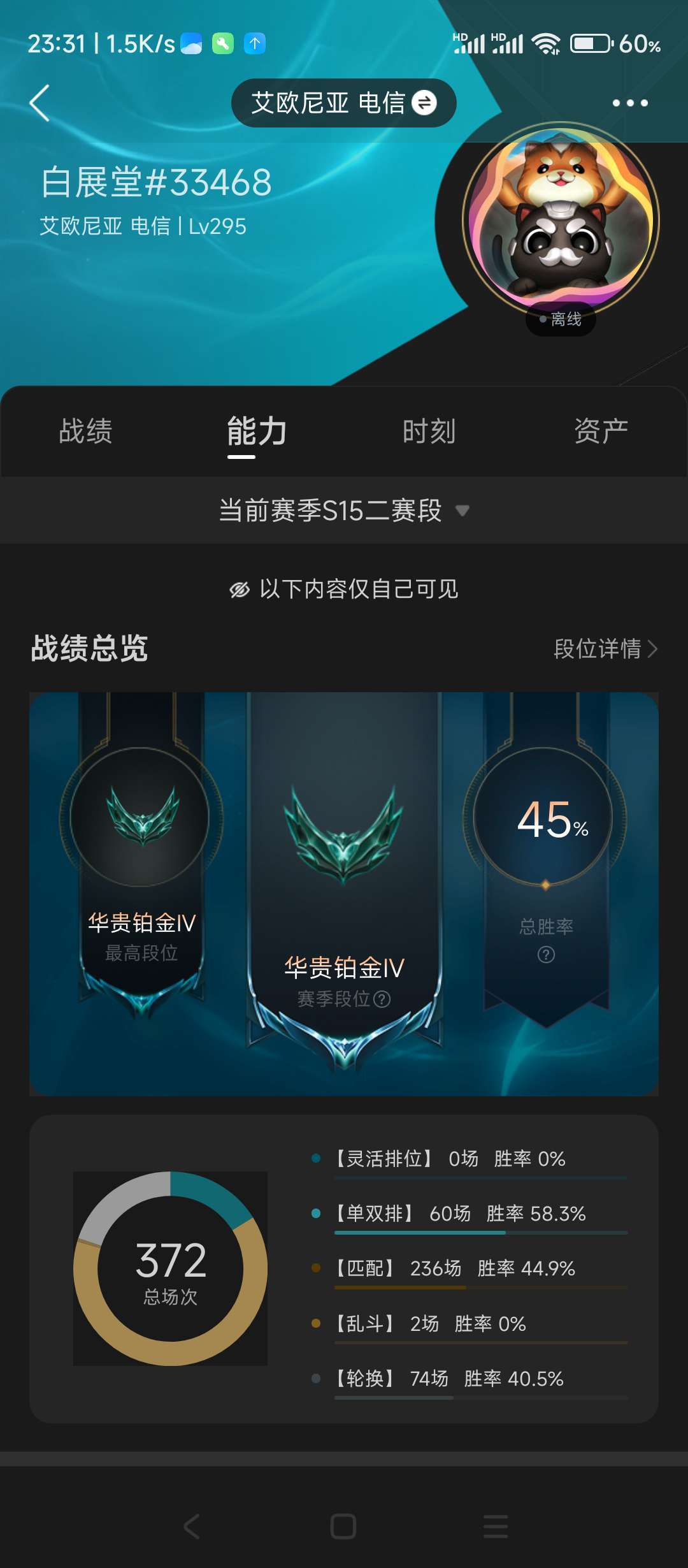Switch server via 艾欧尼亚 电信 pill

344,103
